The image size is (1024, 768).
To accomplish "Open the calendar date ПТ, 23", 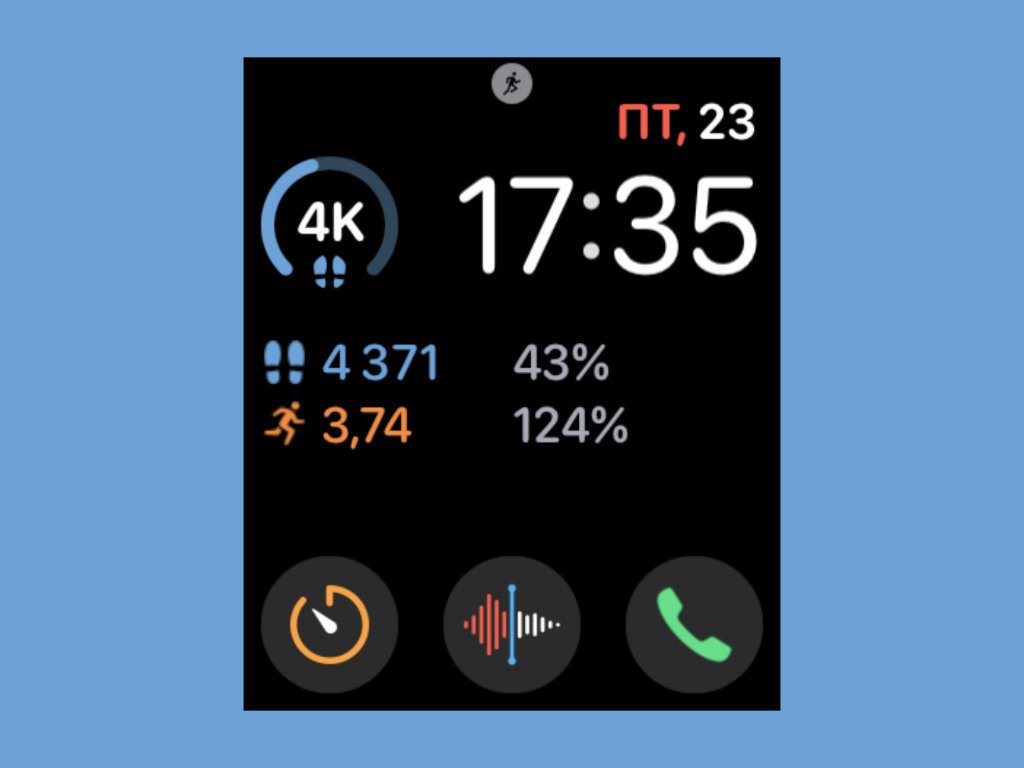I will pyautogui.click(x=685, y=124).
